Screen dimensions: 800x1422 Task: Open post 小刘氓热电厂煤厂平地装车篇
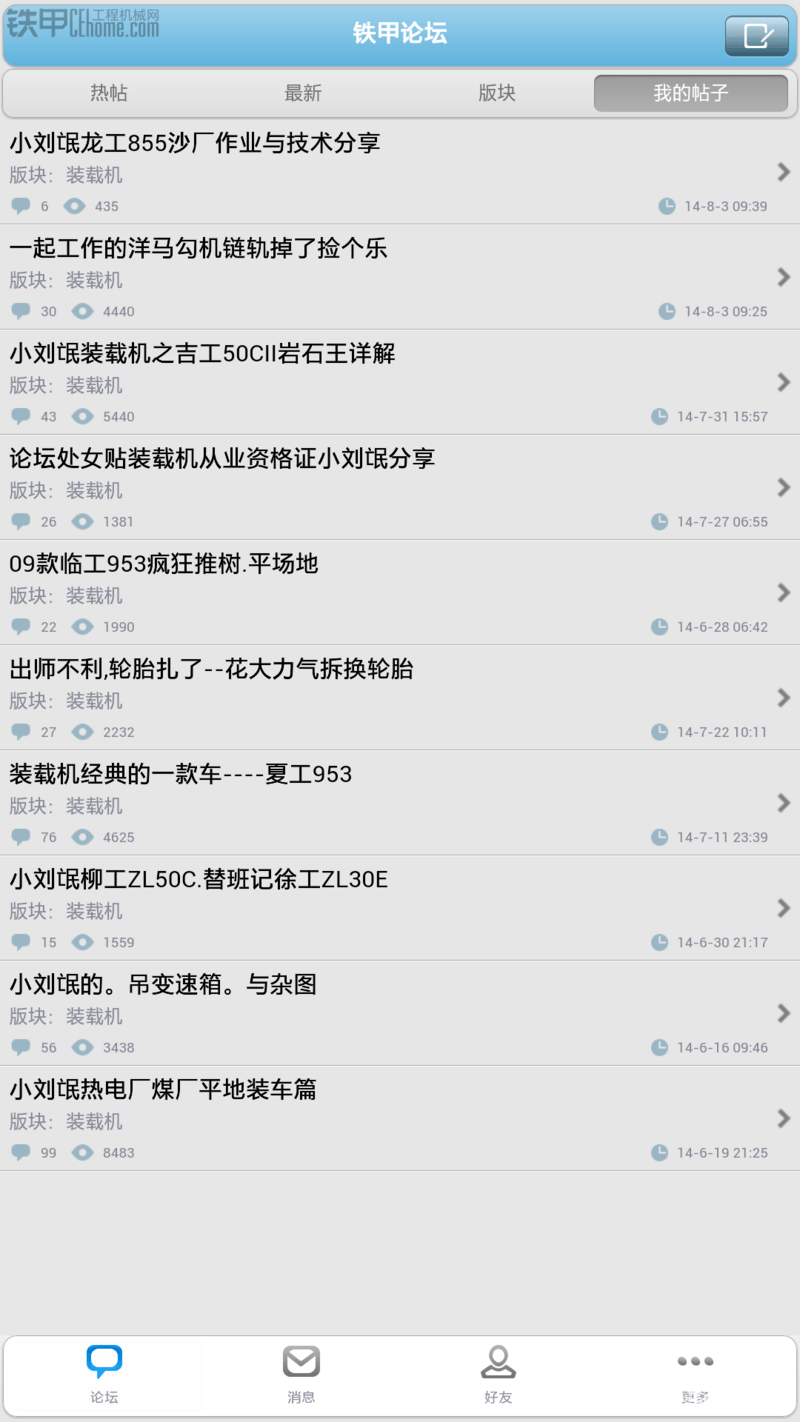click(x=400, y=1118)
